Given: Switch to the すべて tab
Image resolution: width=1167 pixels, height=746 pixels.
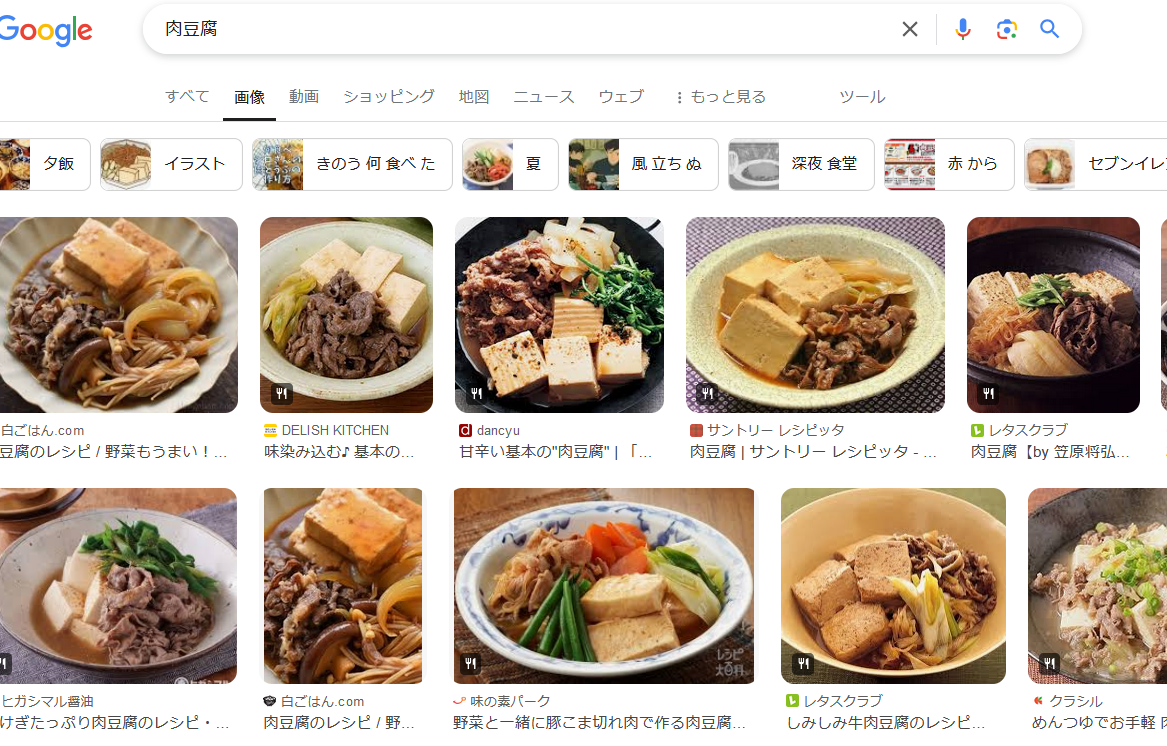Looking at the screenshot, I should 187,97.
